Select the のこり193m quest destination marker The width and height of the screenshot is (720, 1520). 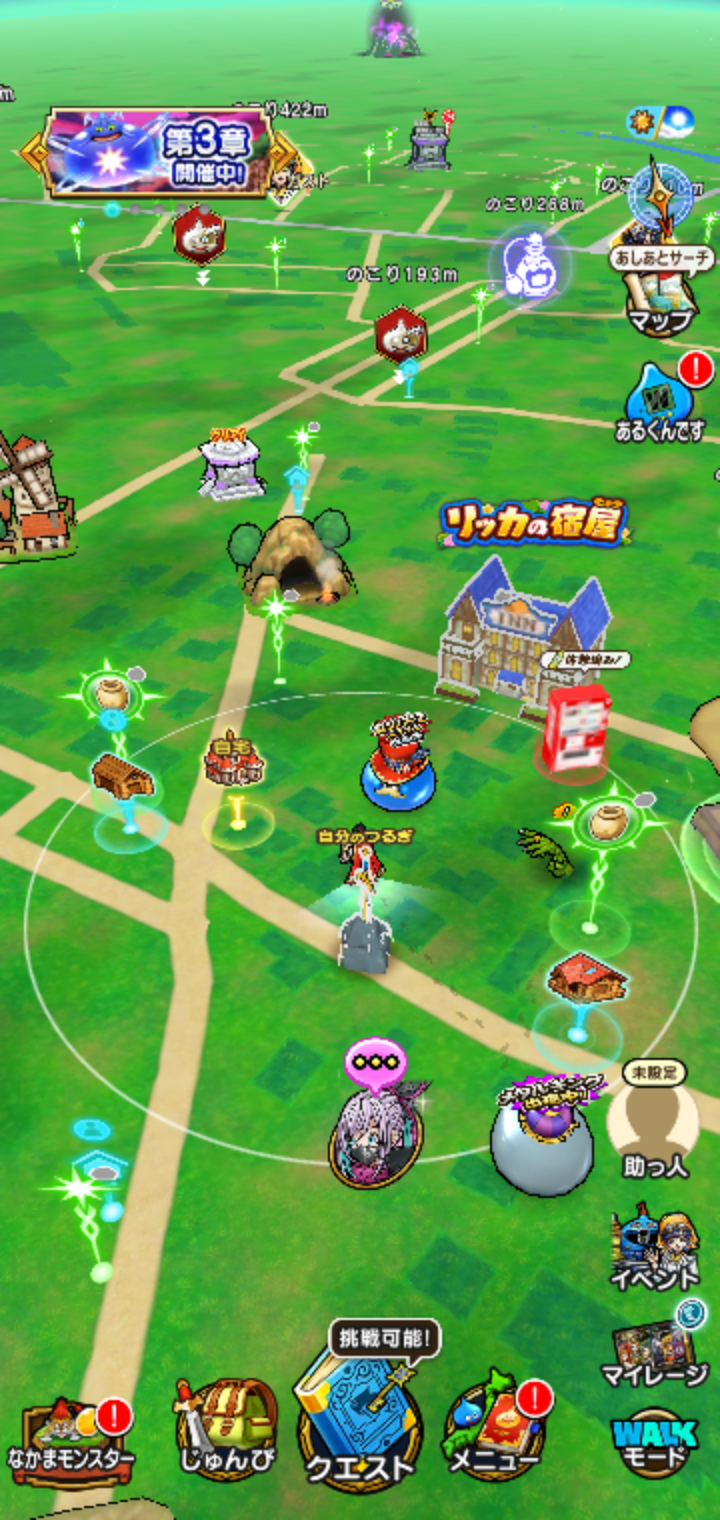[401, 335]
